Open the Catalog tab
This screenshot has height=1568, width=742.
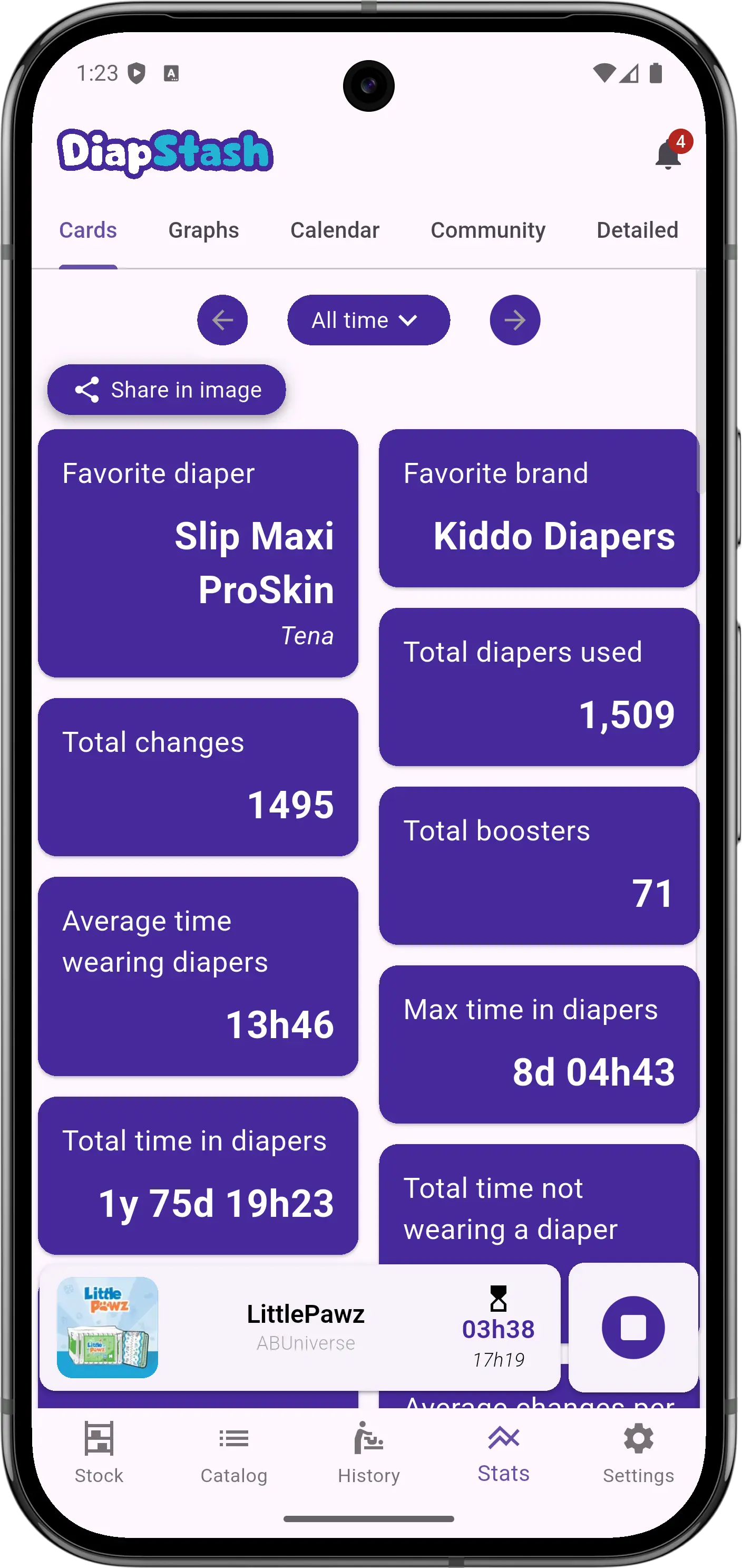[x=234, y=1453]
